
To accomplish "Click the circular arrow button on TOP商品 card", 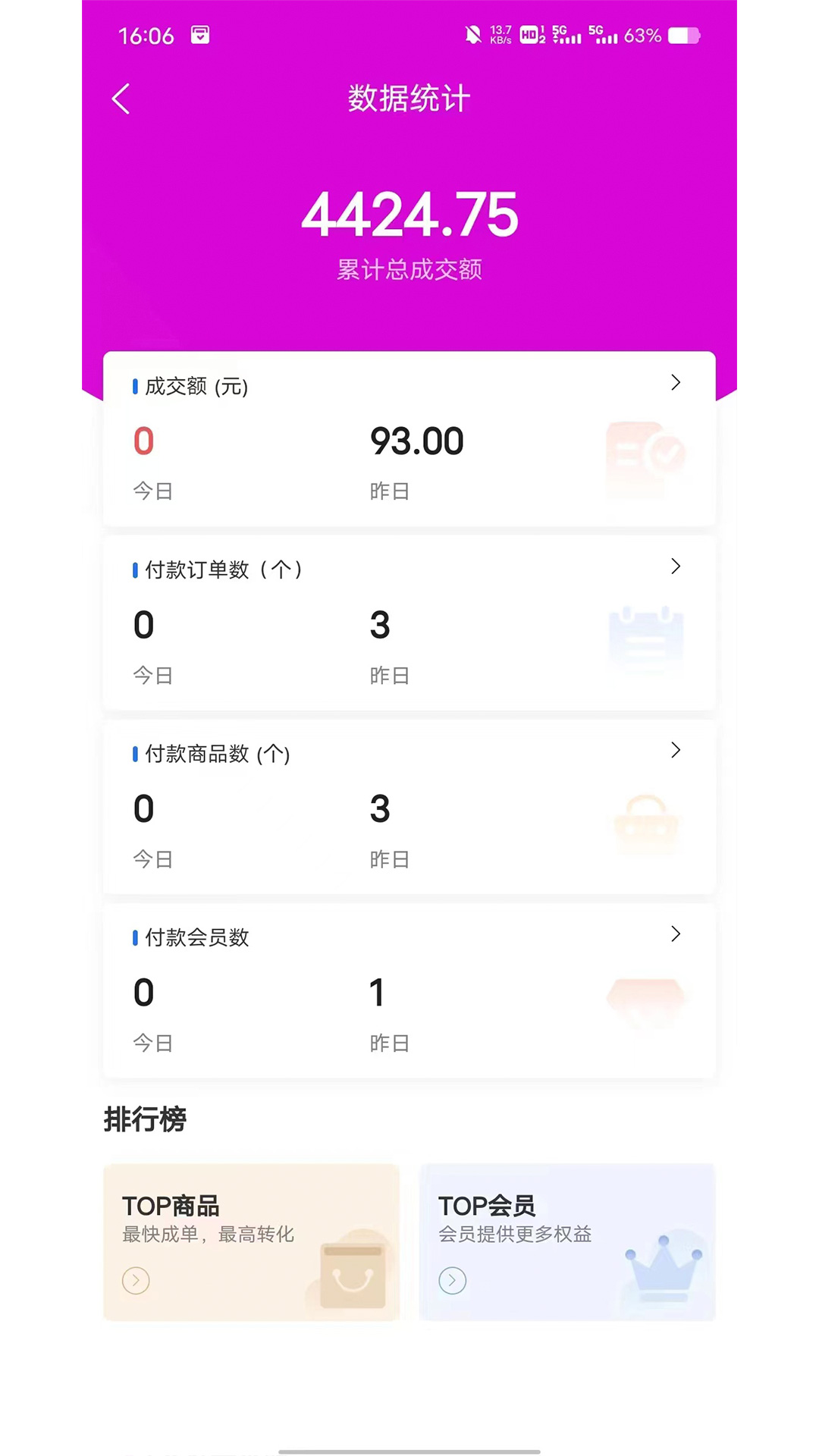I will click(x=136, y=1282).
